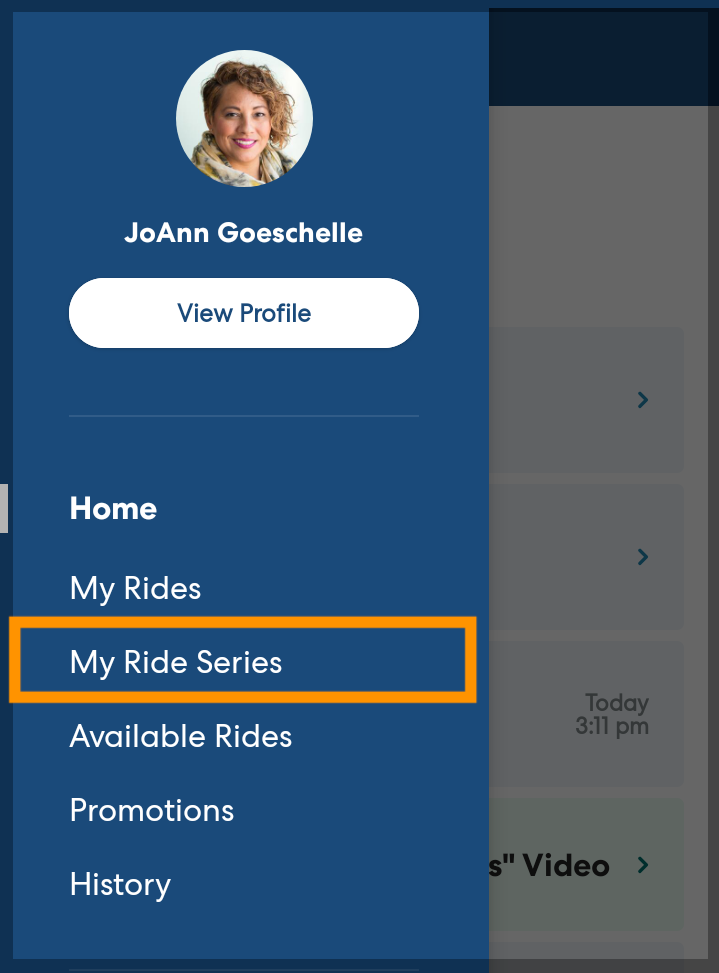View ride History
Screen dimensions: 719x973
(120, 884)
